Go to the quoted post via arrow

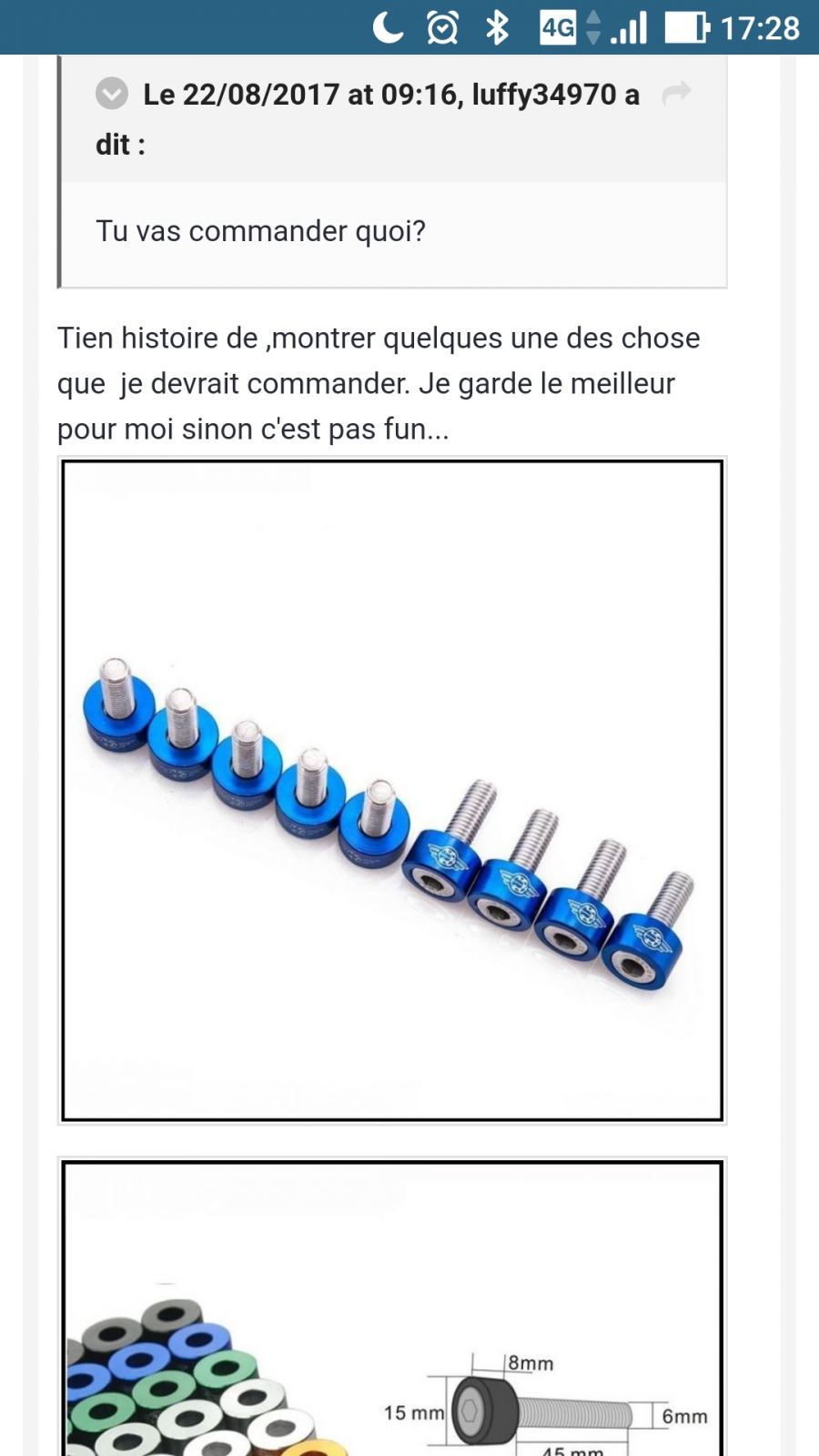(676, 92)
